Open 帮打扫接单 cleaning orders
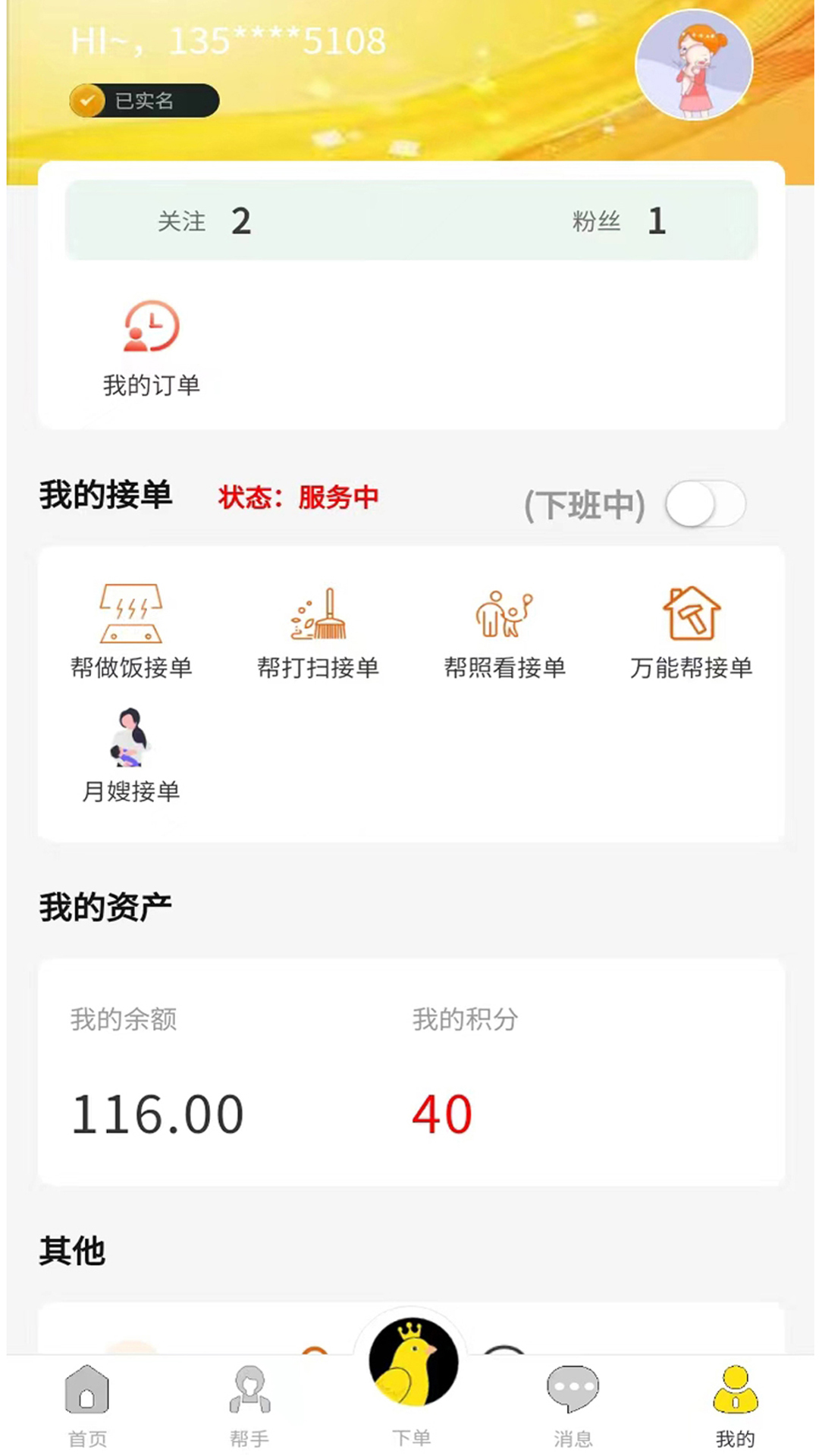Viewport: 819px width, 1456px height. point(318,631)
